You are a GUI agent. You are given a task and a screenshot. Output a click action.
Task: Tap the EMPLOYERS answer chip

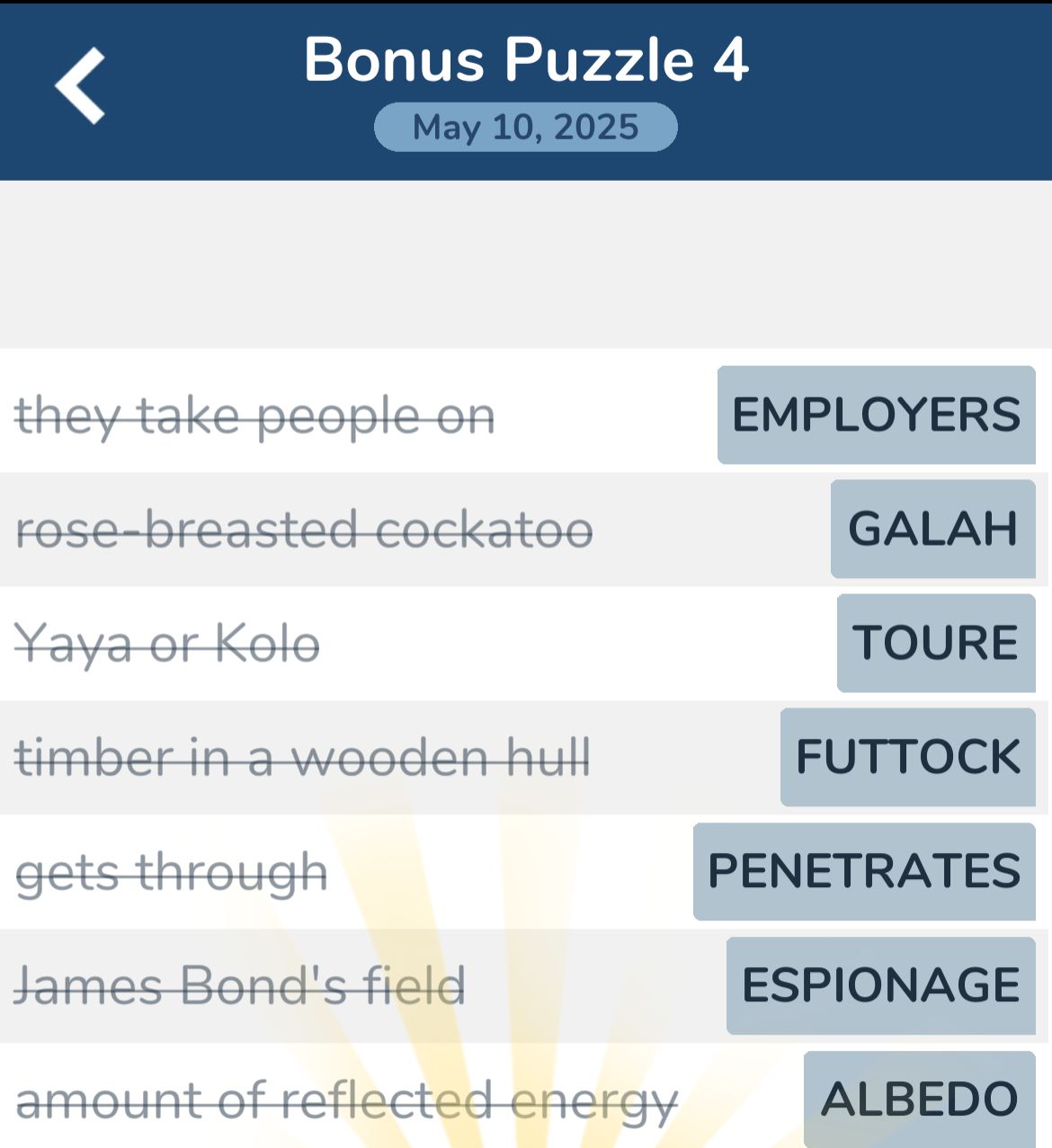click(x=876, y=414)
